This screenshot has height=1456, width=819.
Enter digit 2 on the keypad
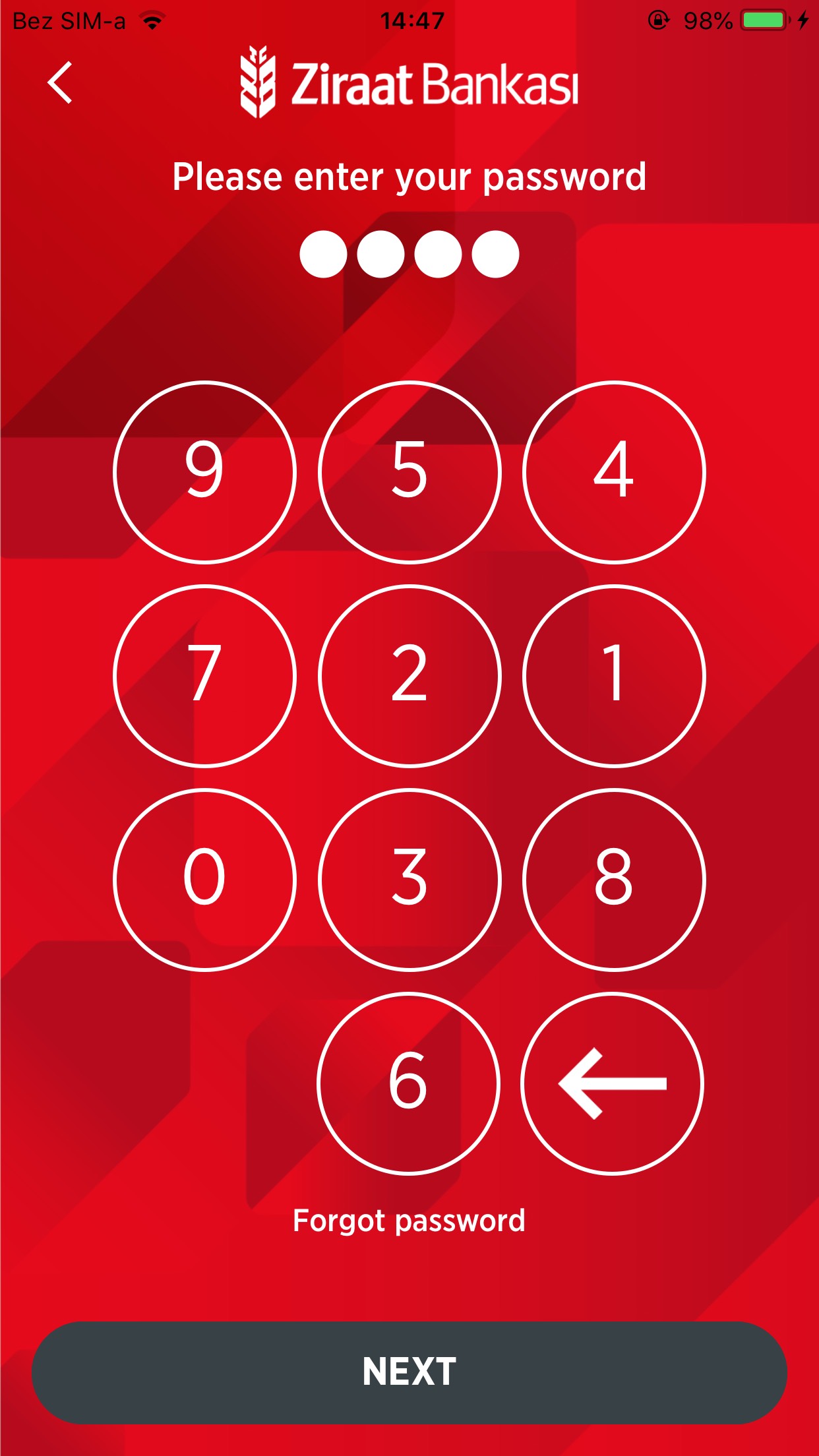click(x=409, y=676)
